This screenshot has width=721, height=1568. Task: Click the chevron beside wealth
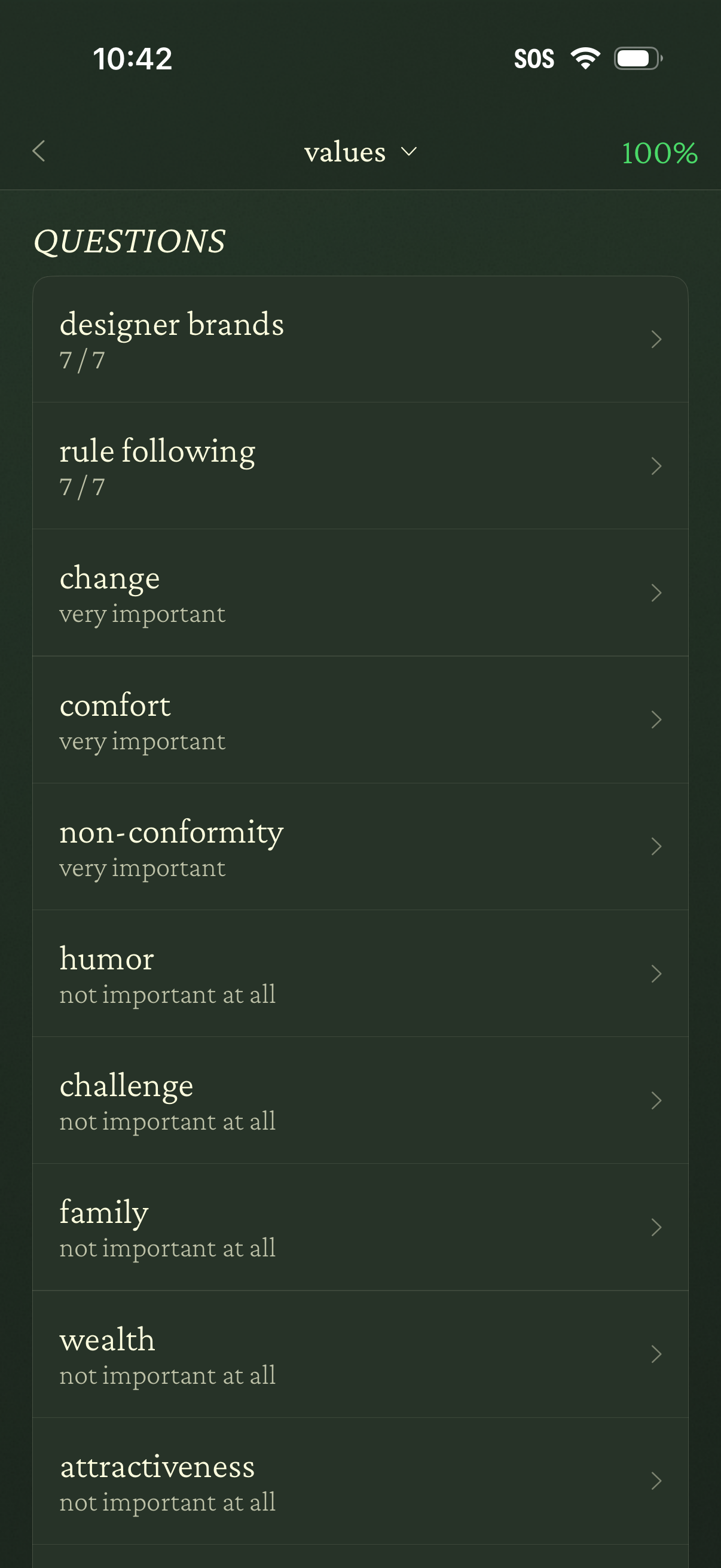pyautogui.click(x=656, y=1355)
